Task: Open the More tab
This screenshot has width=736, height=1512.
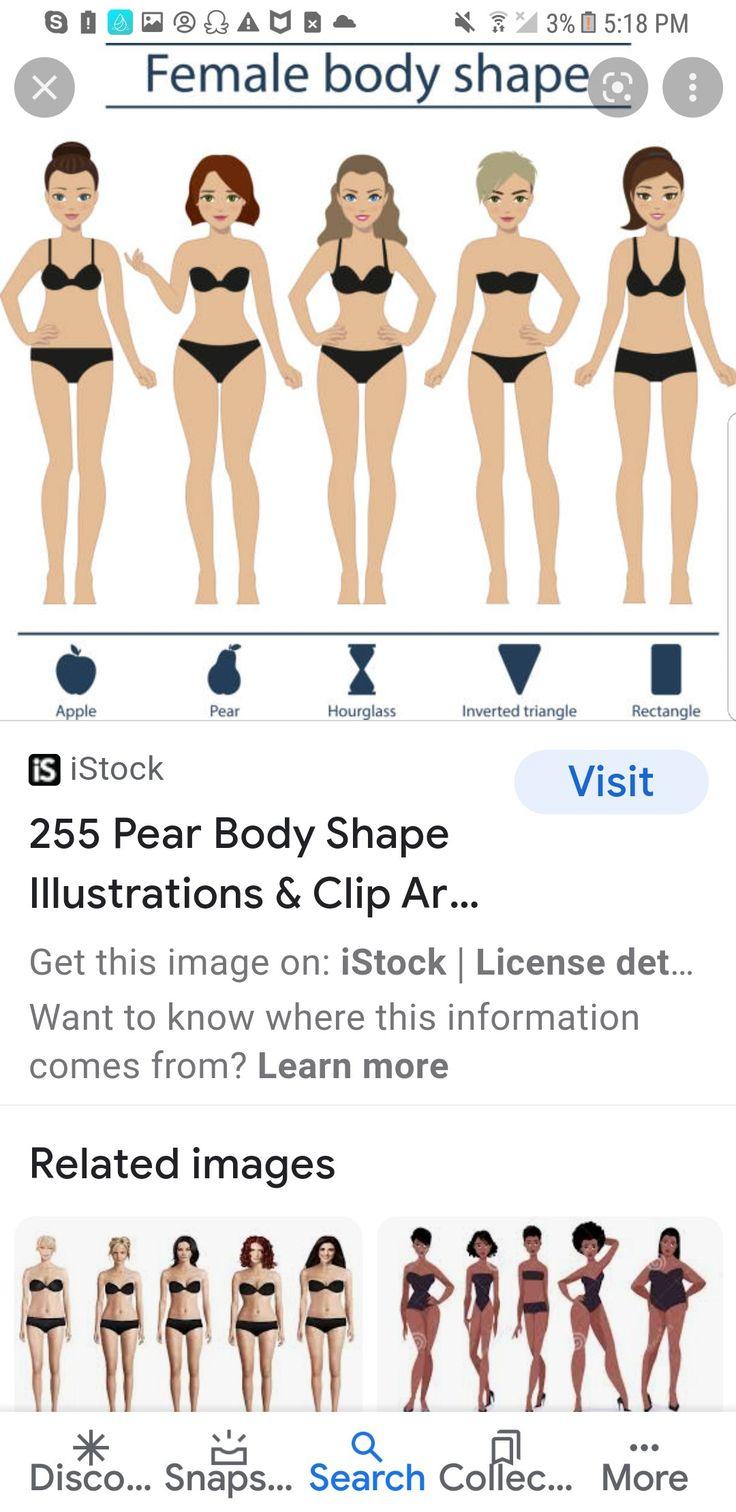Action: [644, 1462]
